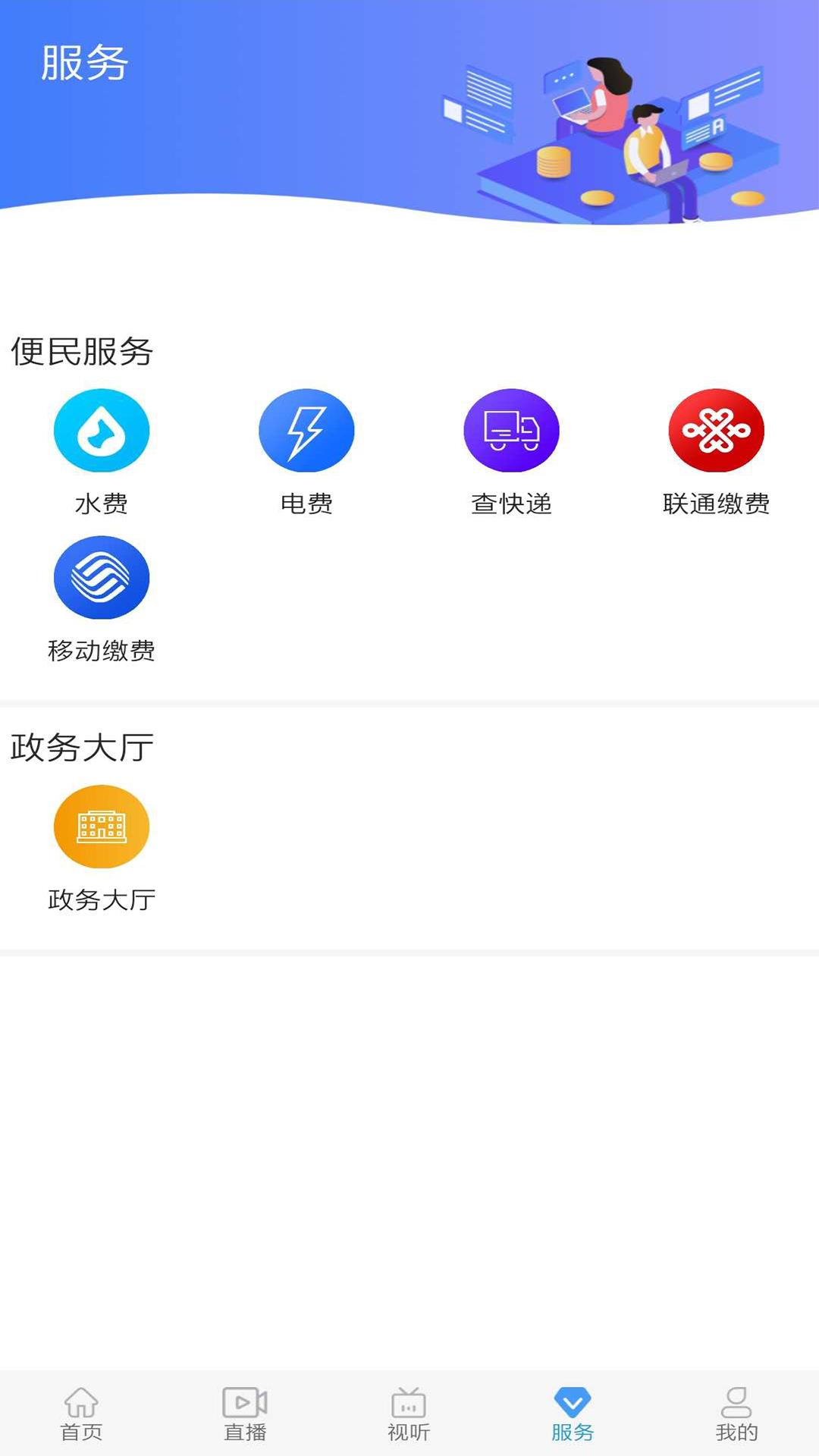The height and width of the screenshot is (1456, 819).
Task: Open the 直播 live streaming tab
Action: (245, 1414)
